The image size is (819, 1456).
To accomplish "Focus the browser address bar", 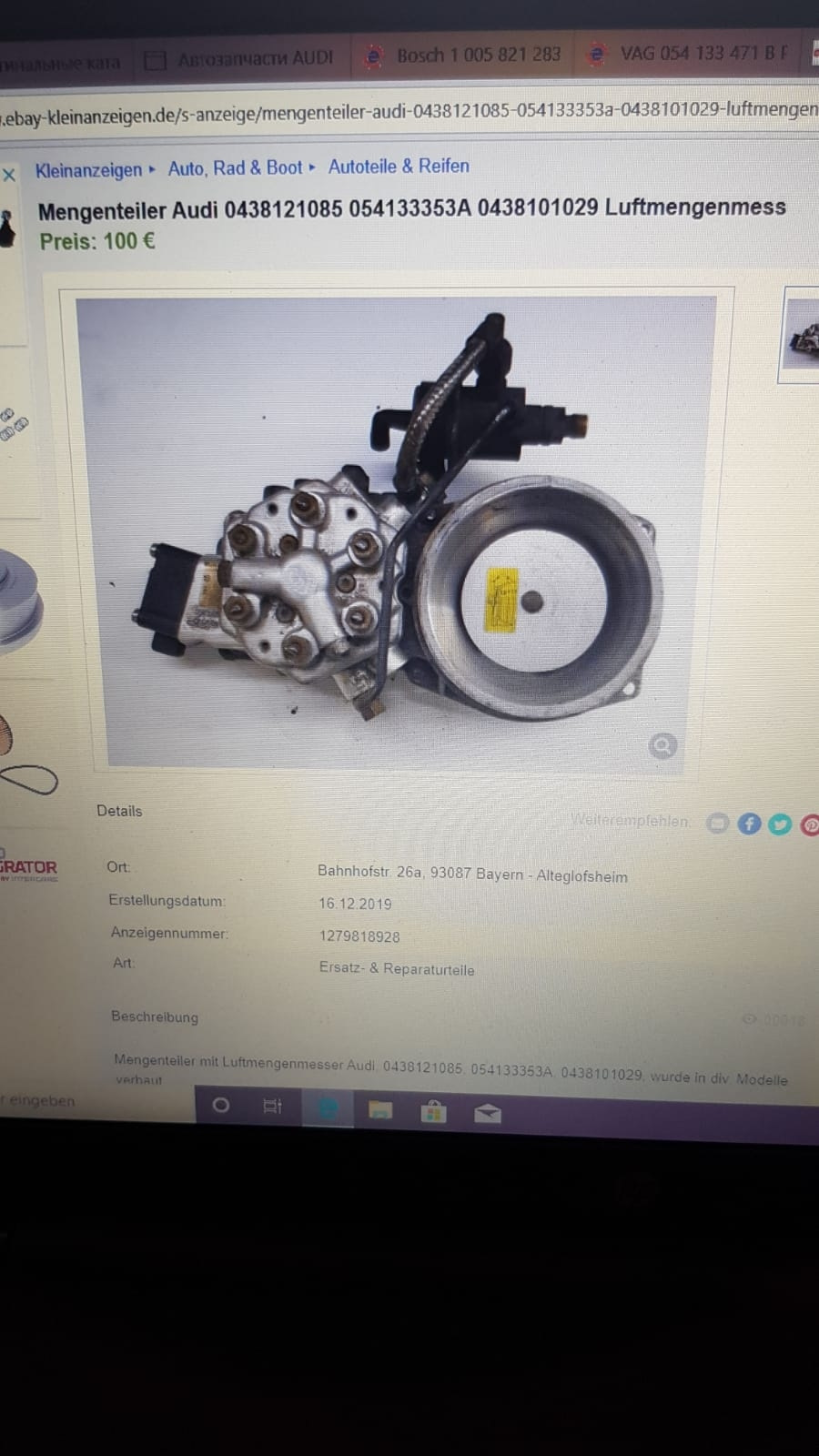I will pos(409,112).
